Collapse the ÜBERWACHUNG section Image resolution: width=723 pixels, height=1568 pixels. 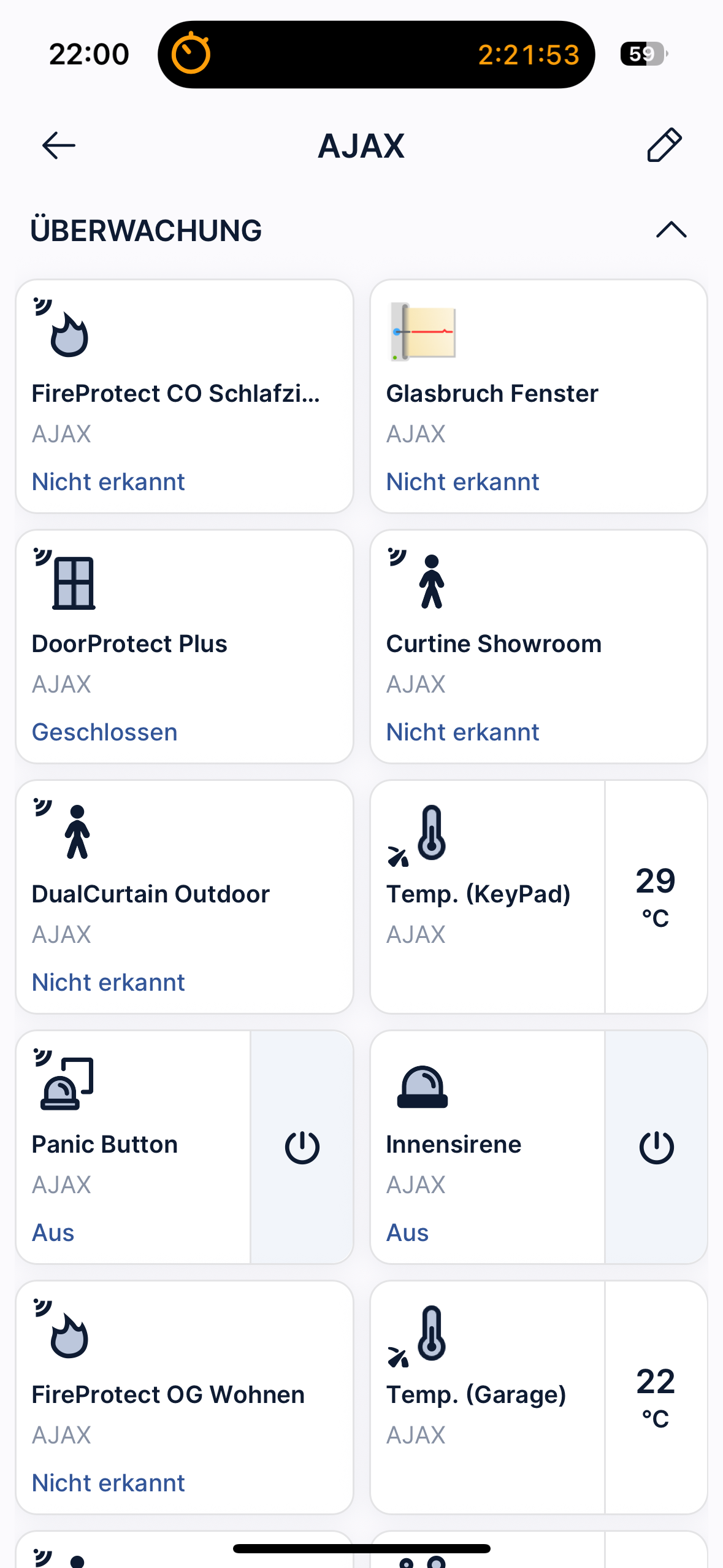(671, 230)
